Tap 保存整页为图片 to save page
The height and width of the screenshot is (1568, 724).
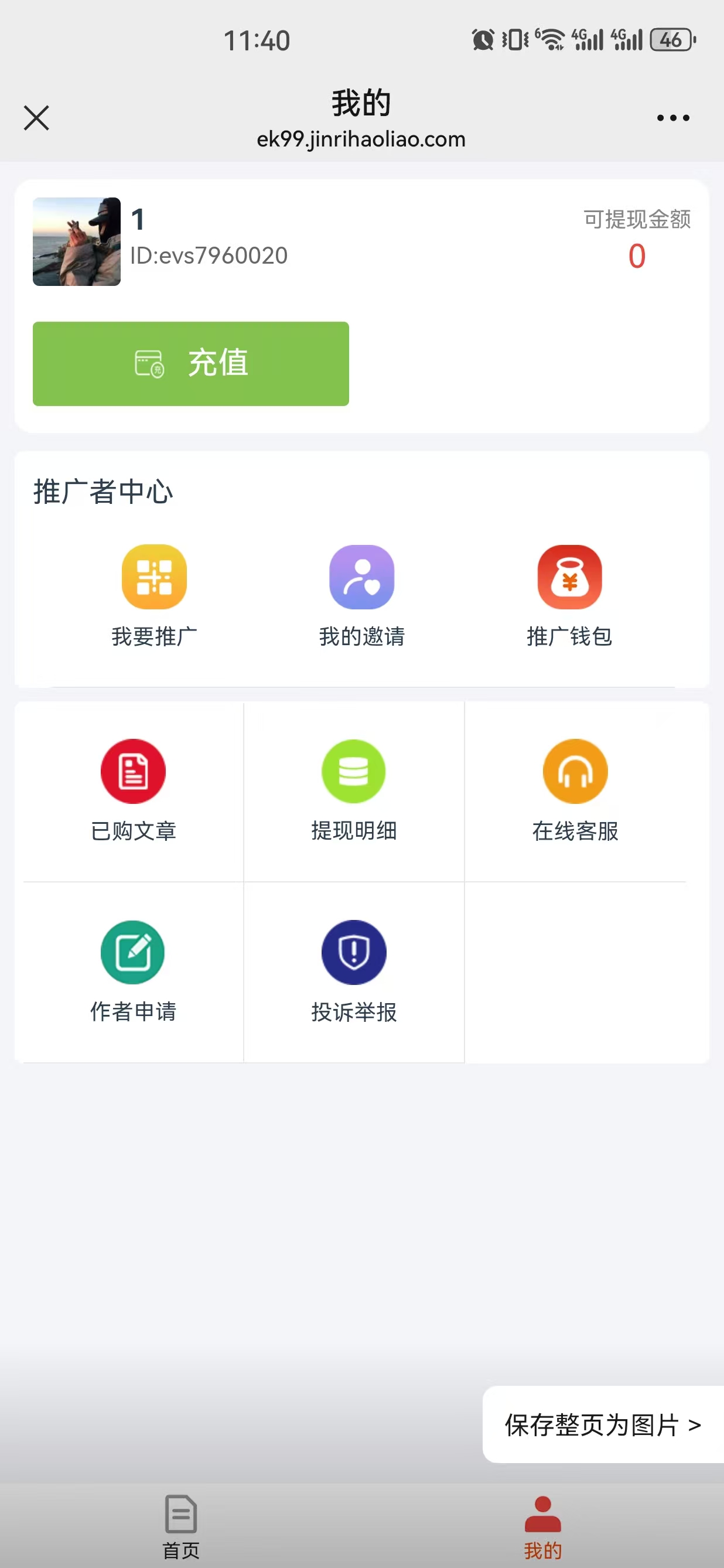coord(602,1424)
